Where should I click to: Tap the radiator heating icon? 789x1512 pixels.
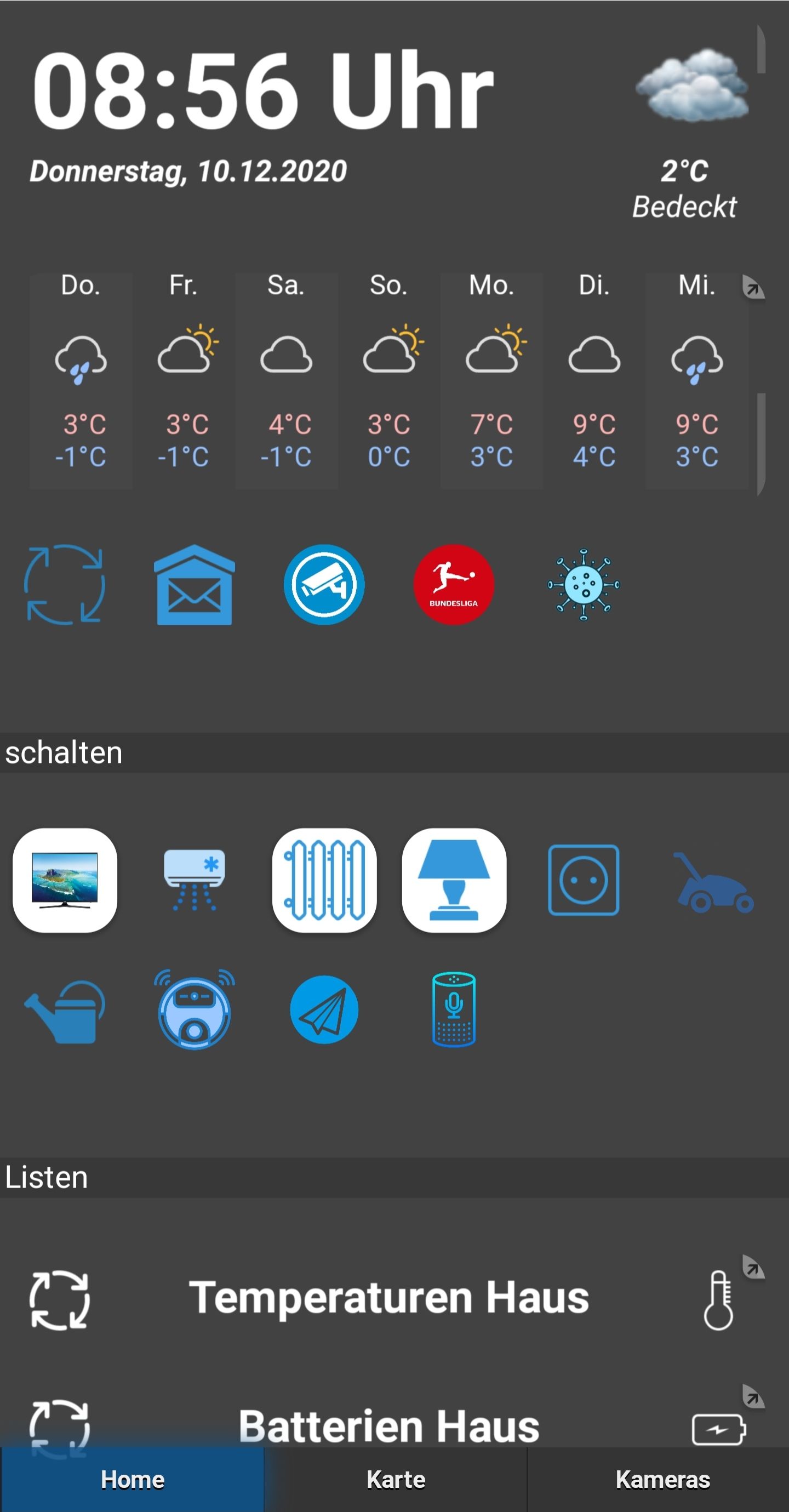tap(324, 880)
